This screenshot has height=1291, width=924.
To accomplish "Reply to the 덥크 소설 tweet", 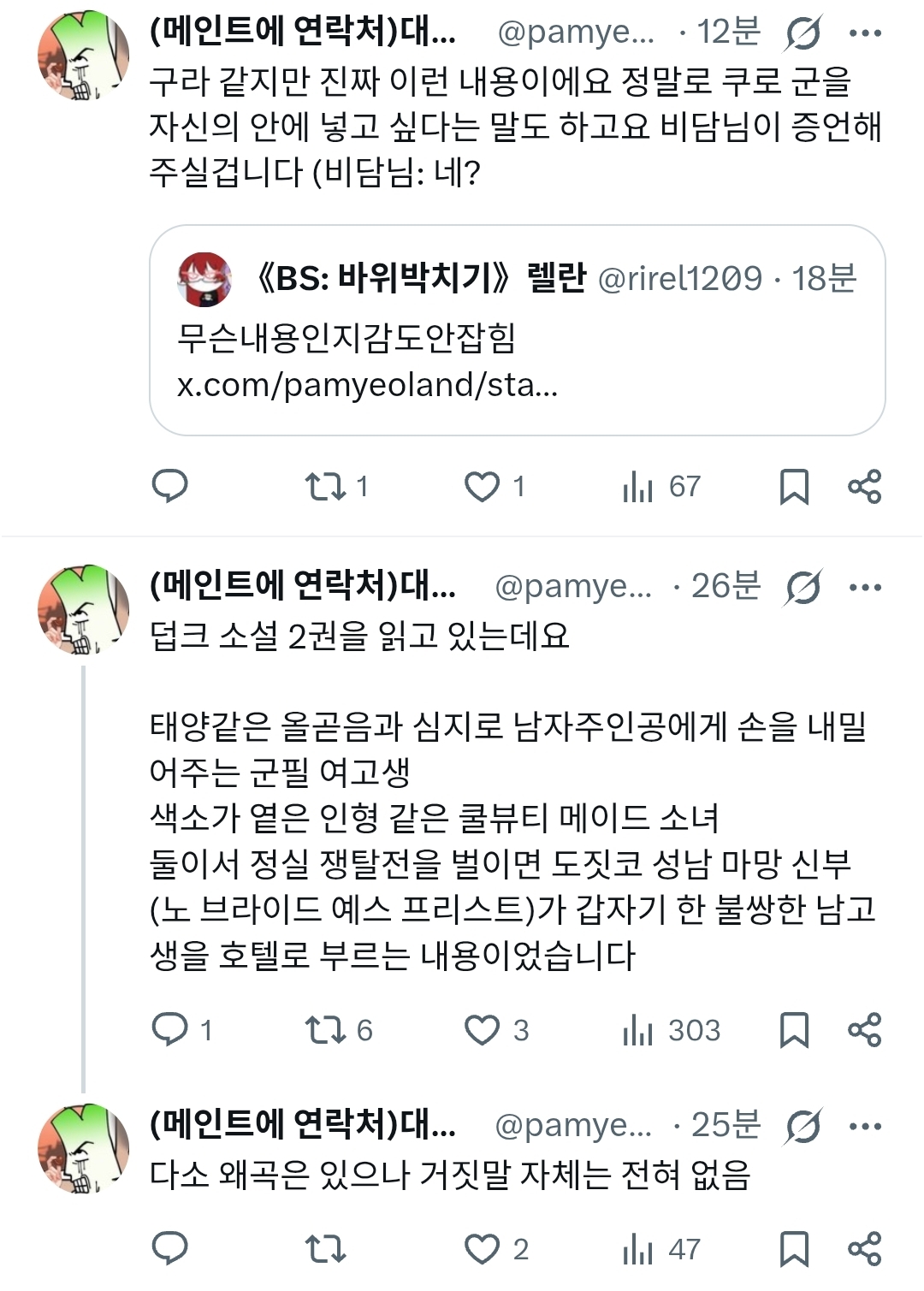I will point(170,1029).
